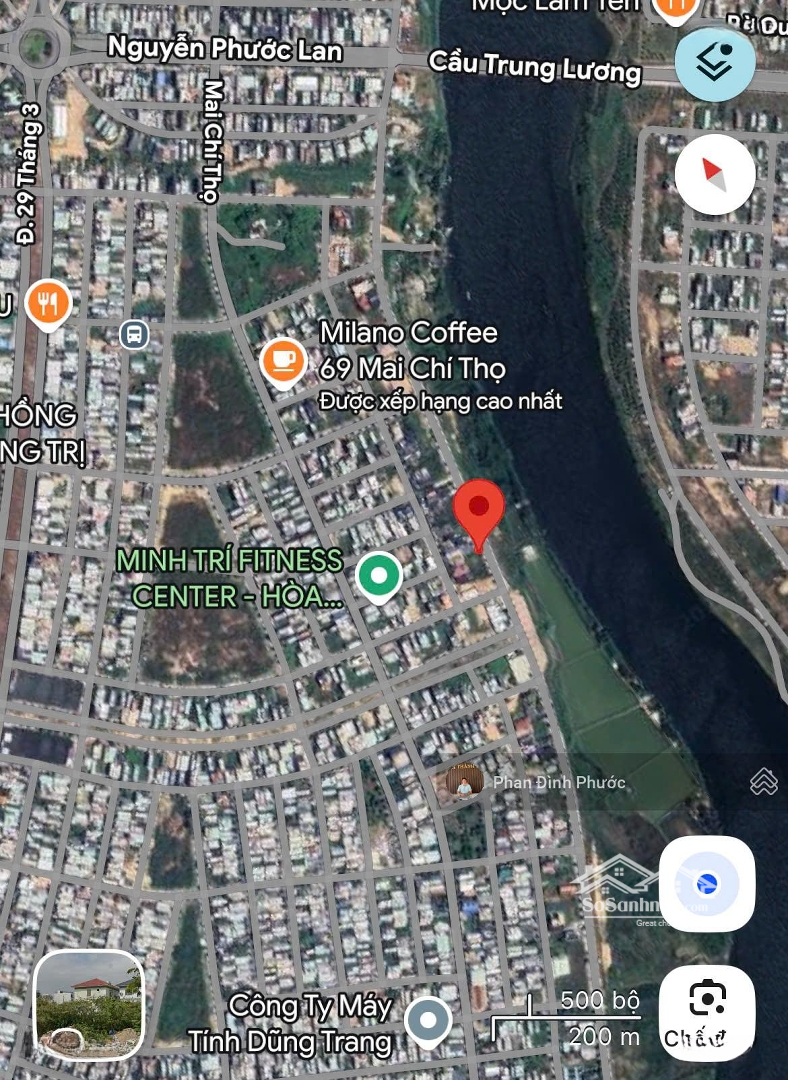Open the Street View thumbnail
The image size is (788, 1080).
tap(89, 1004)
